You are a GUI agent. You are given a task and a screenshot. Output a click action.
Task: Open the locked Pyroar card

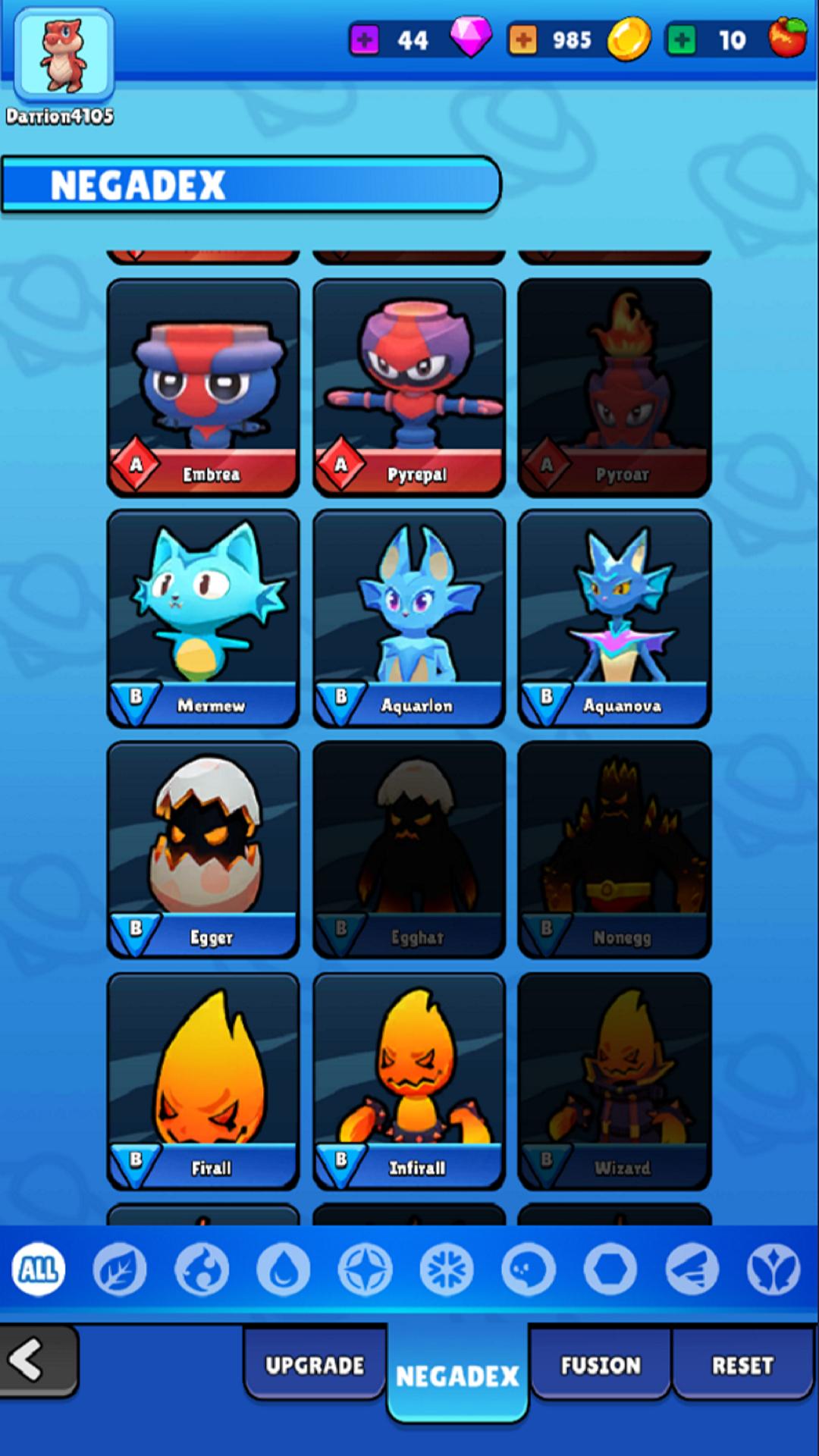tap(614, 387)
